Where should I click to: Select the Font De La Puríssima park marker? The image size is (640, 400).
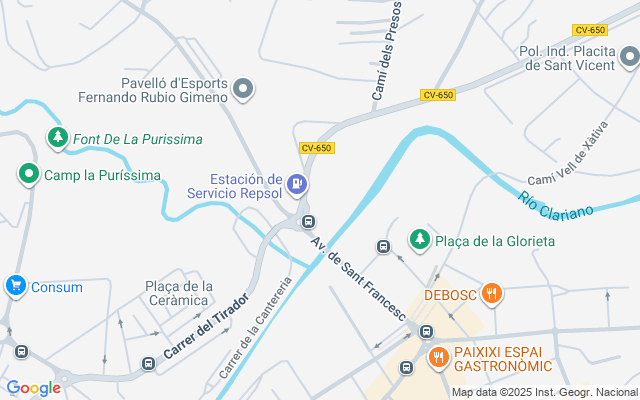pos(58,138)
